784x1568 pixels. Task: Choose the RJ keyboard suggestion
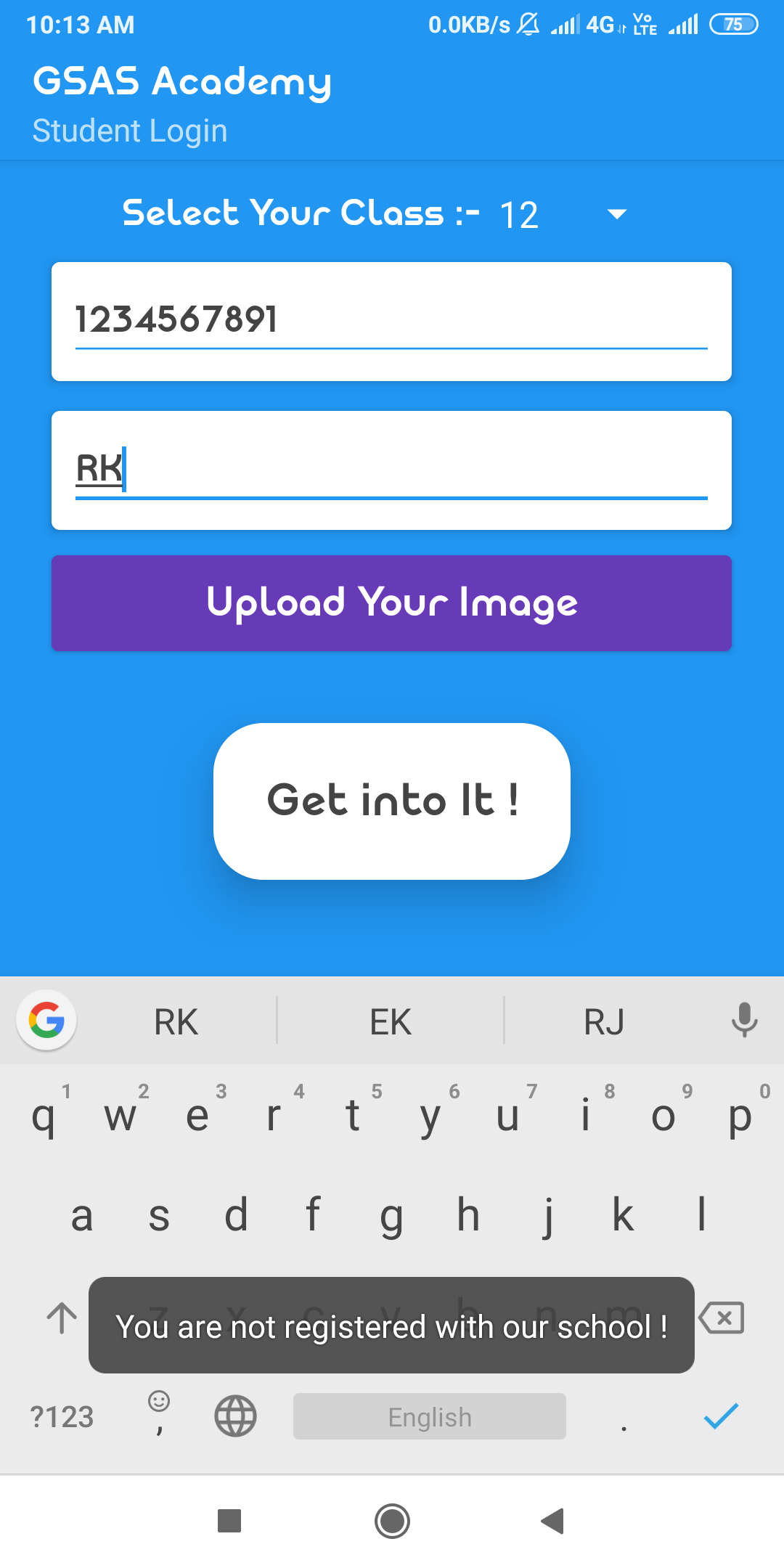pos(604,1022)
